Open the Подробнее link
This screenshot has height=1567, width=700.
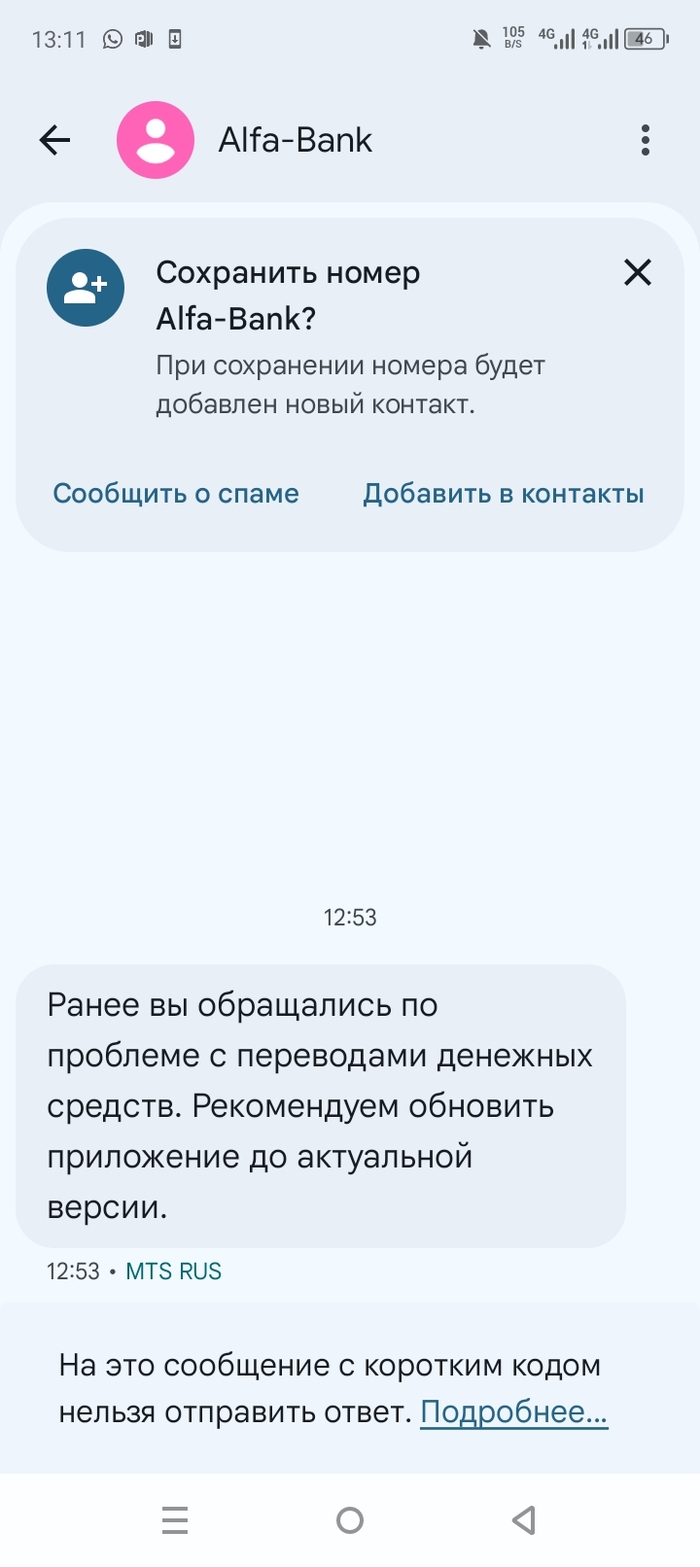[514, 1413]
